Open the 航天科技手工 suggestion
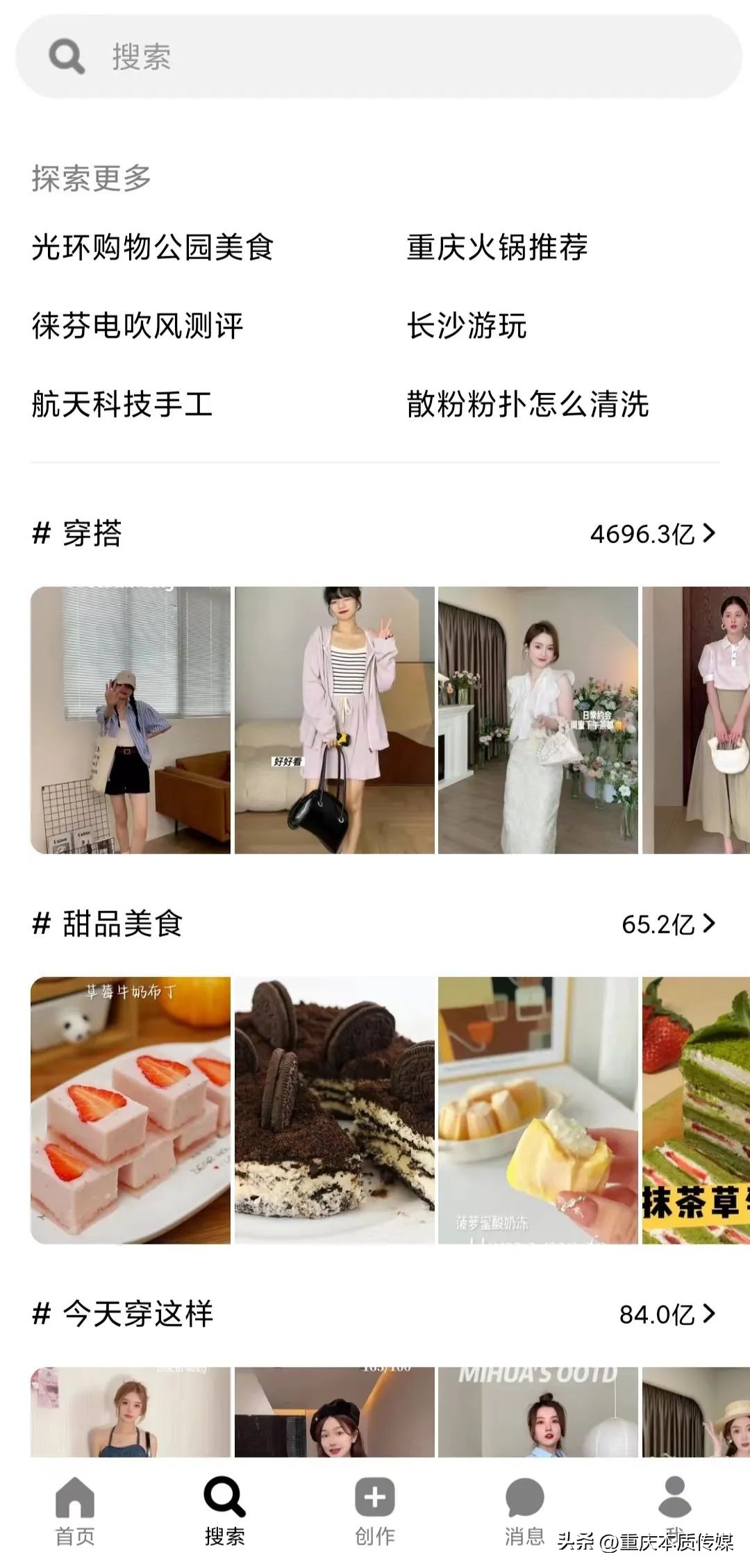Image resolution: width=750 pixels, height=1568 pixels. [x=123, y=406]
